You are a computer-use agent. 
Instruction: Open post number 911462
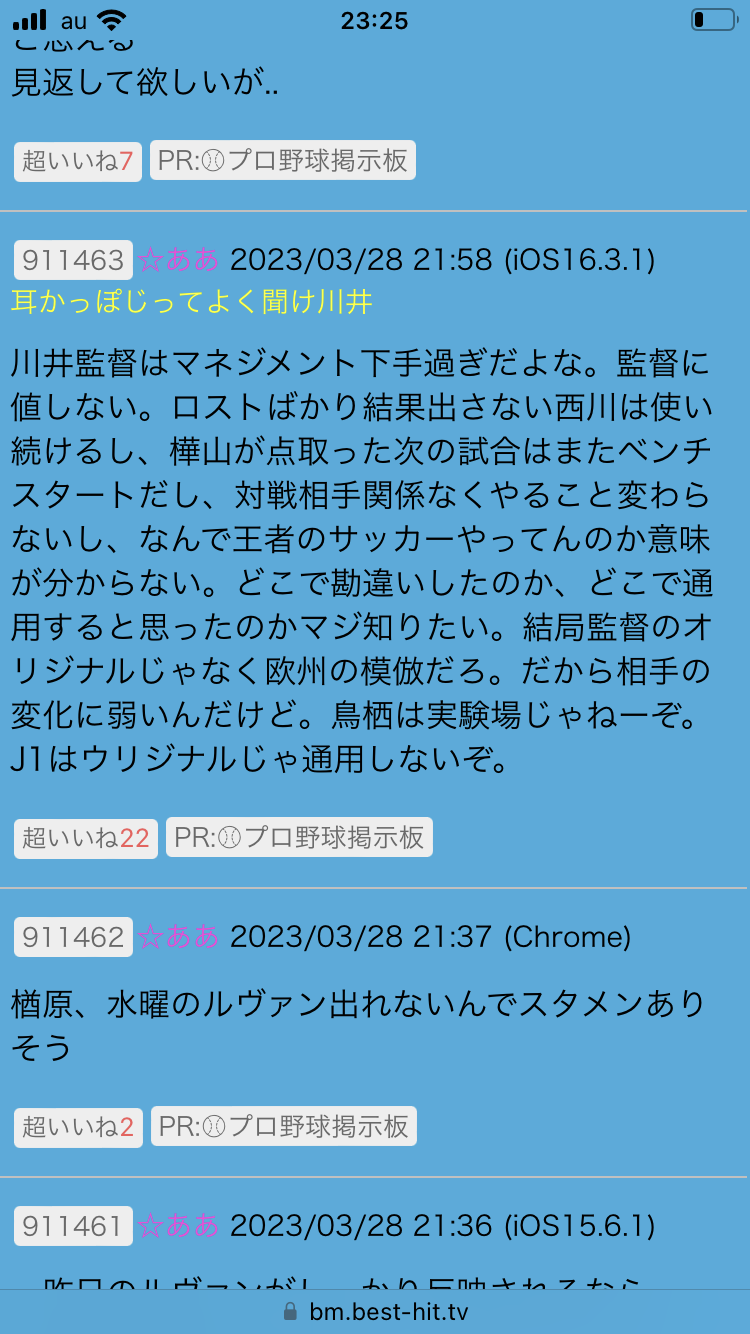coord(73,937)
